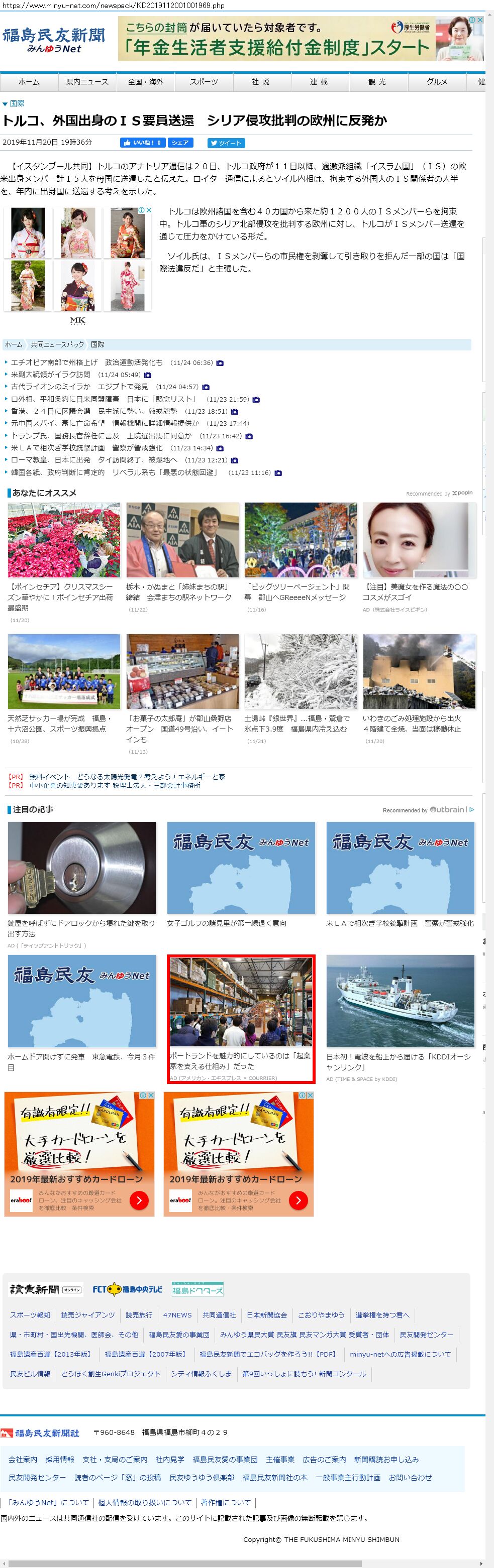
Task: Open the 国際 category link above the headline
Action: coord(17,104)
